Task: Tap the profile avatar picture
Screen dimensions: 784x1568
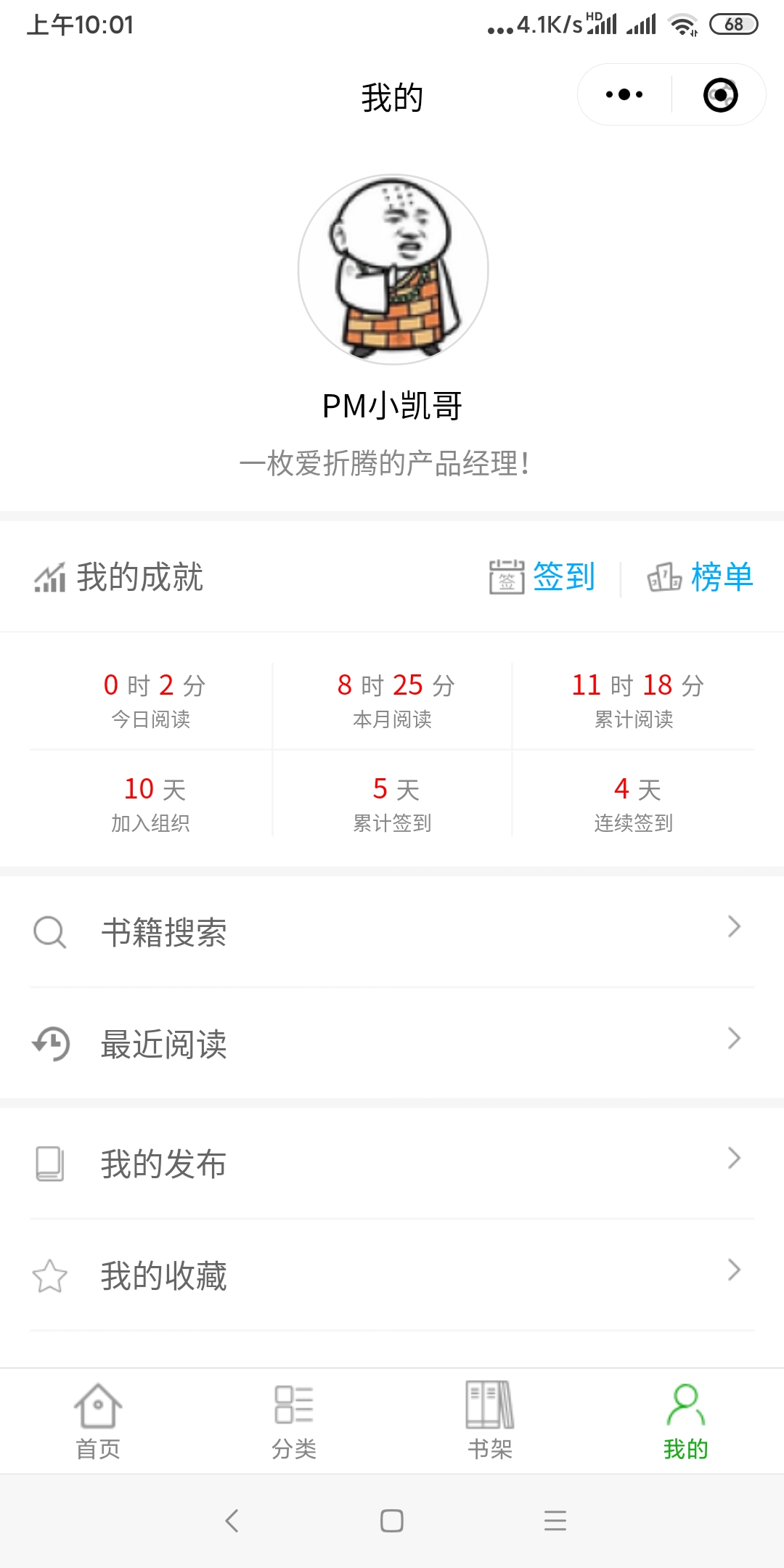Action: coord(393,269)
